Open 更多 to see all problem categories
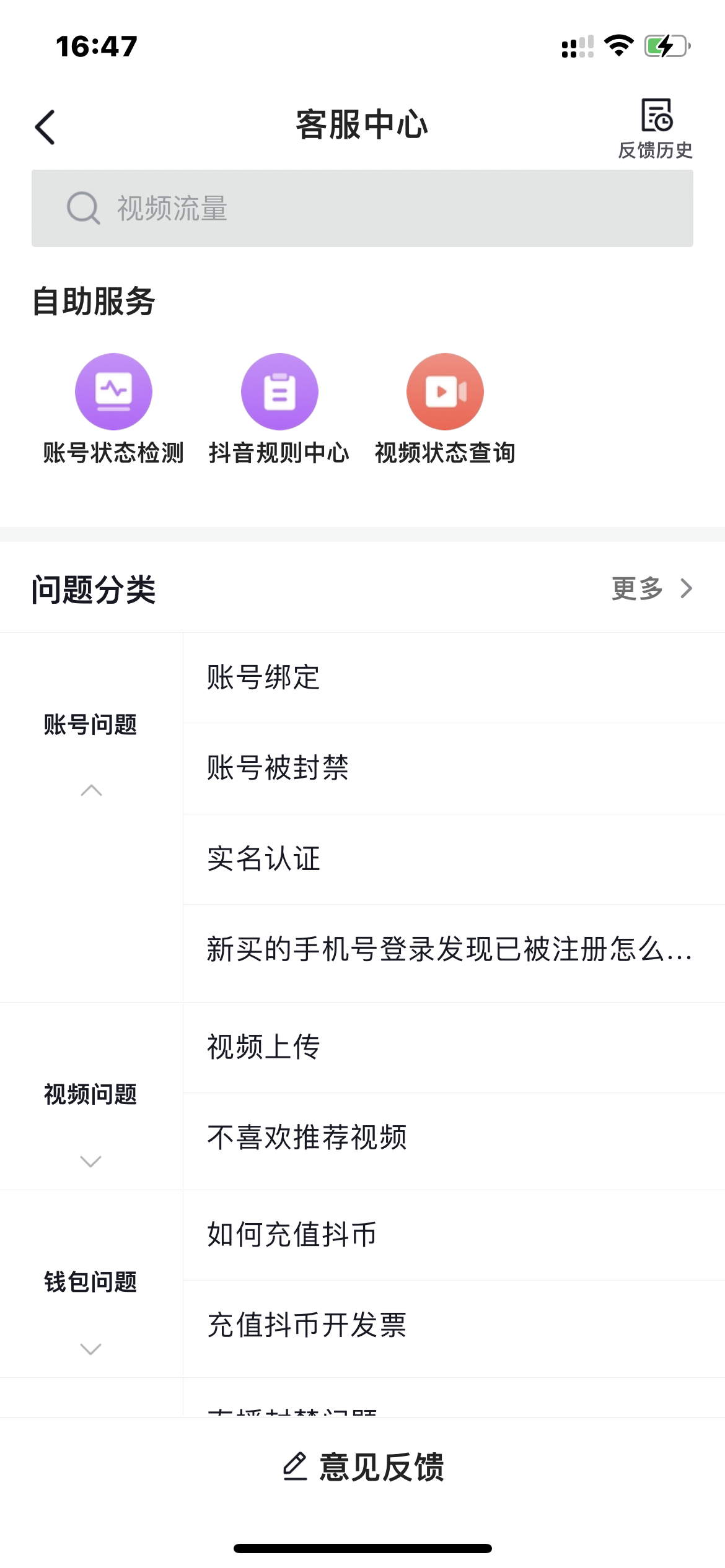 click(x=644, y=589)
